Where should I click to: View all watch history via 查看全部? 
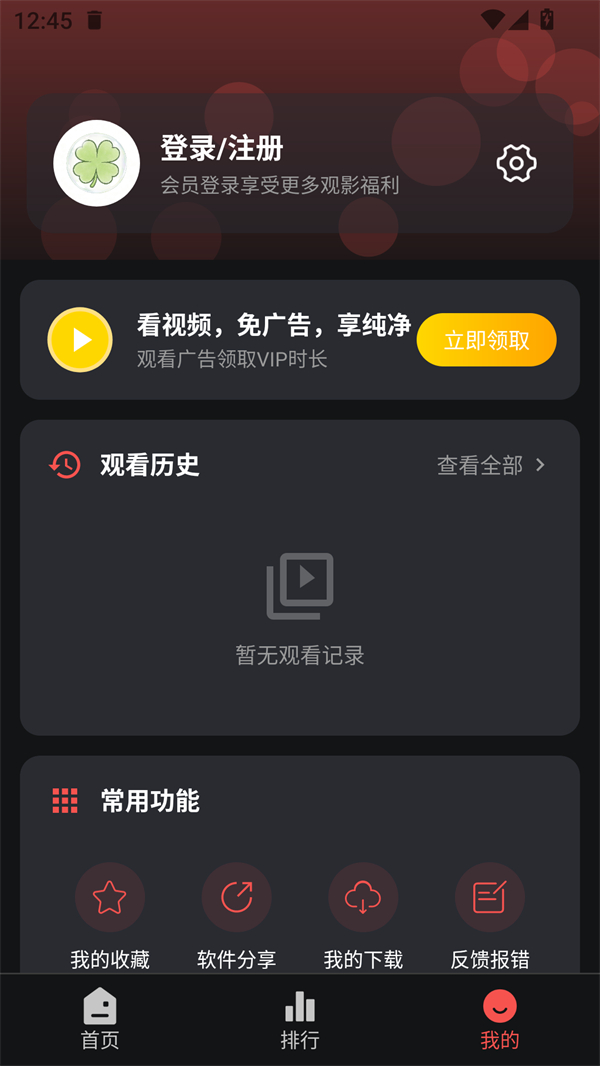491,465
